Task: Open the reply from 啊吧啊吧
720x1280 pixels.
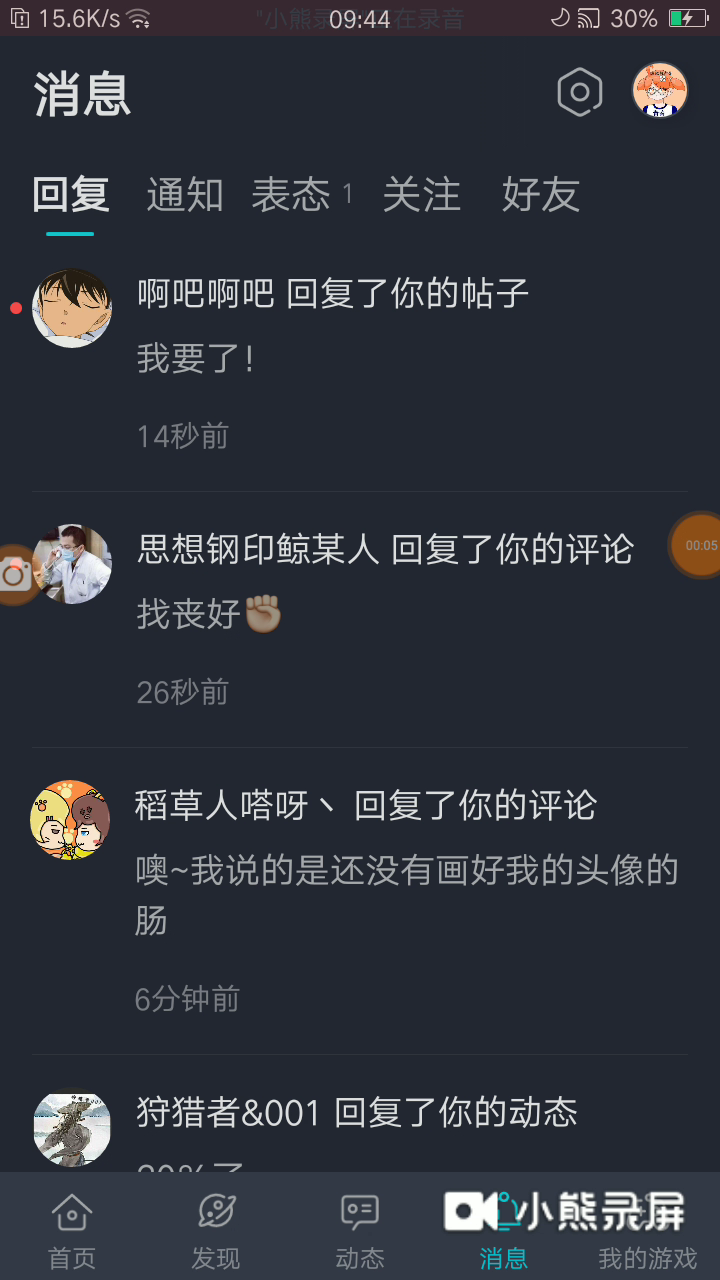Action: 400,360
